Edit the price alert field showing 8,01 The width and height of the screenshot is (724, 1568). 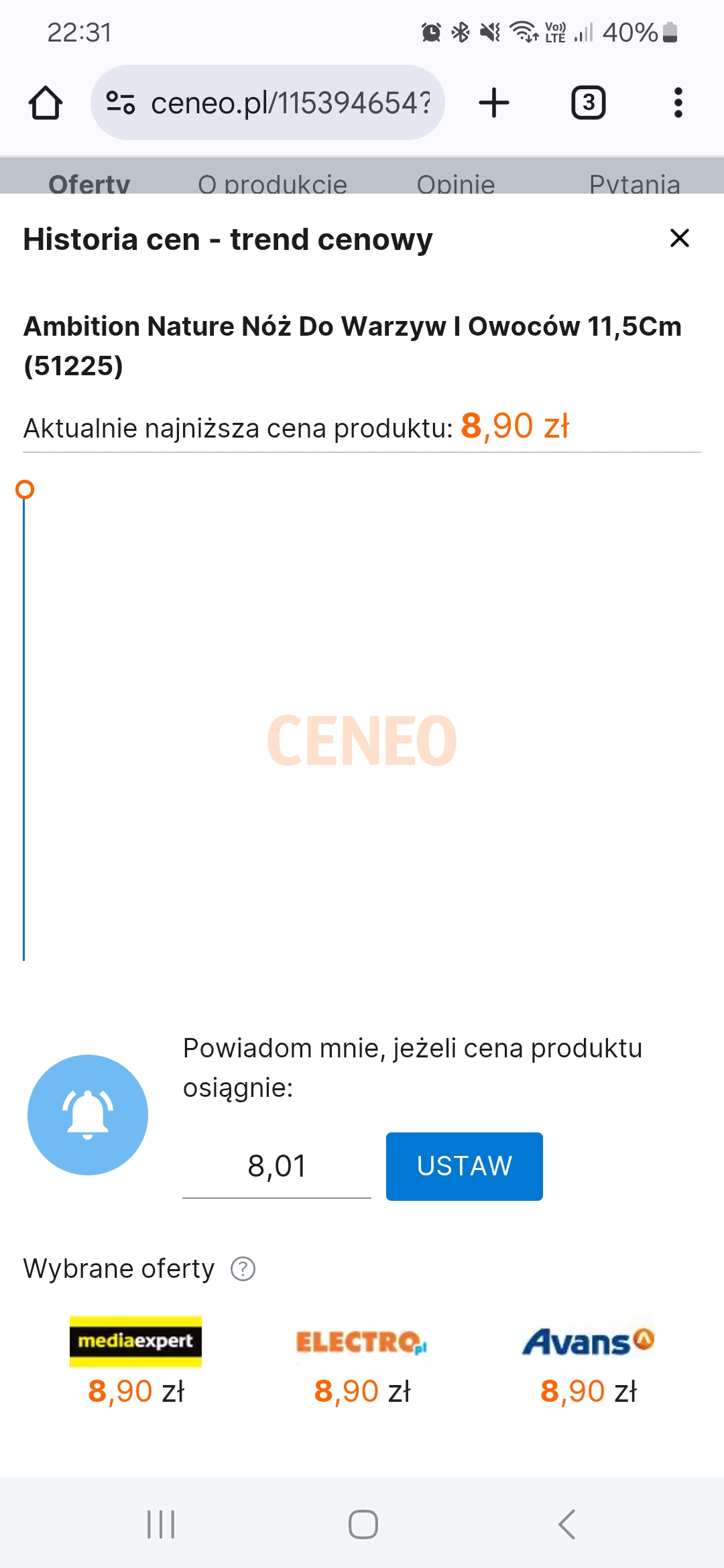(276, 1166)
